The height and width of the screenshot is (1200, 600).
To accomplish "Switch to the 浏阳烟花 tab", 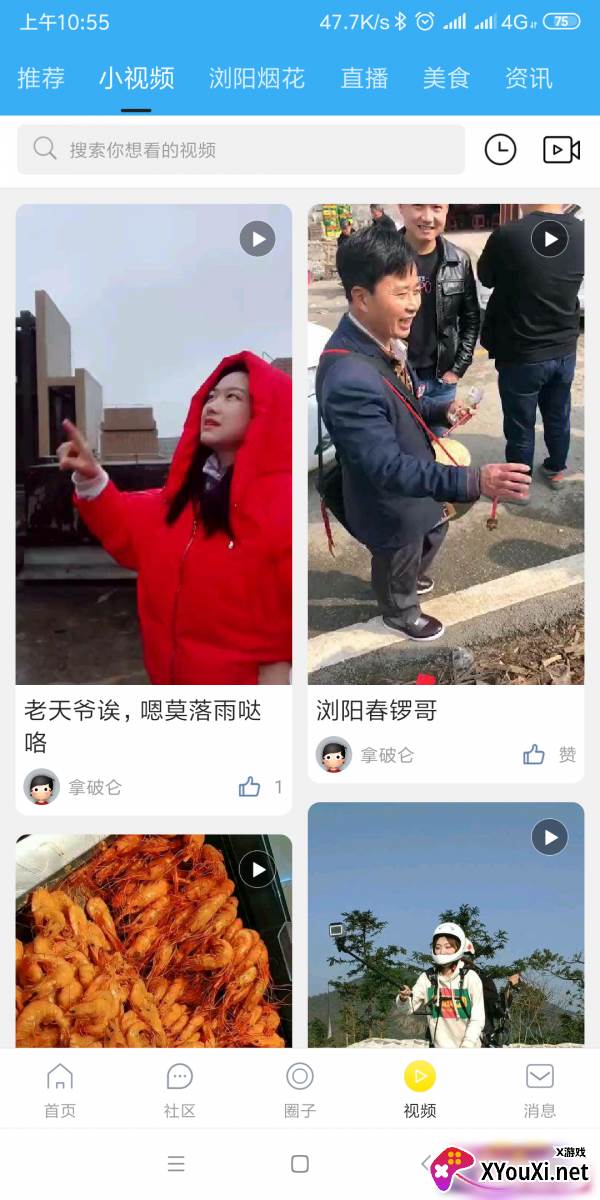I will pos(257,78).
